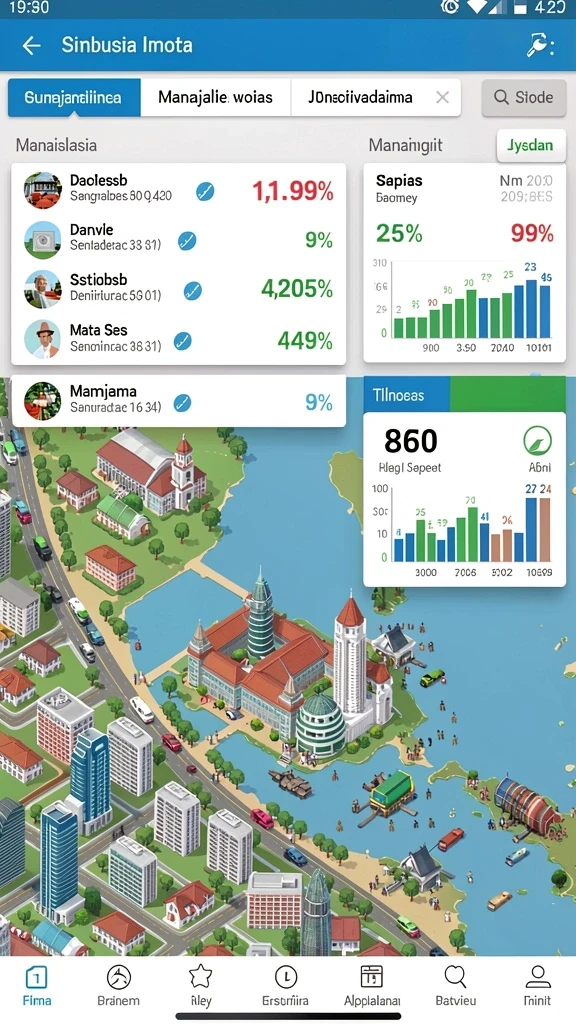Select the Sstiobsb row
This screenshot has width=576, height=1024.
click(x=178, y=289)
